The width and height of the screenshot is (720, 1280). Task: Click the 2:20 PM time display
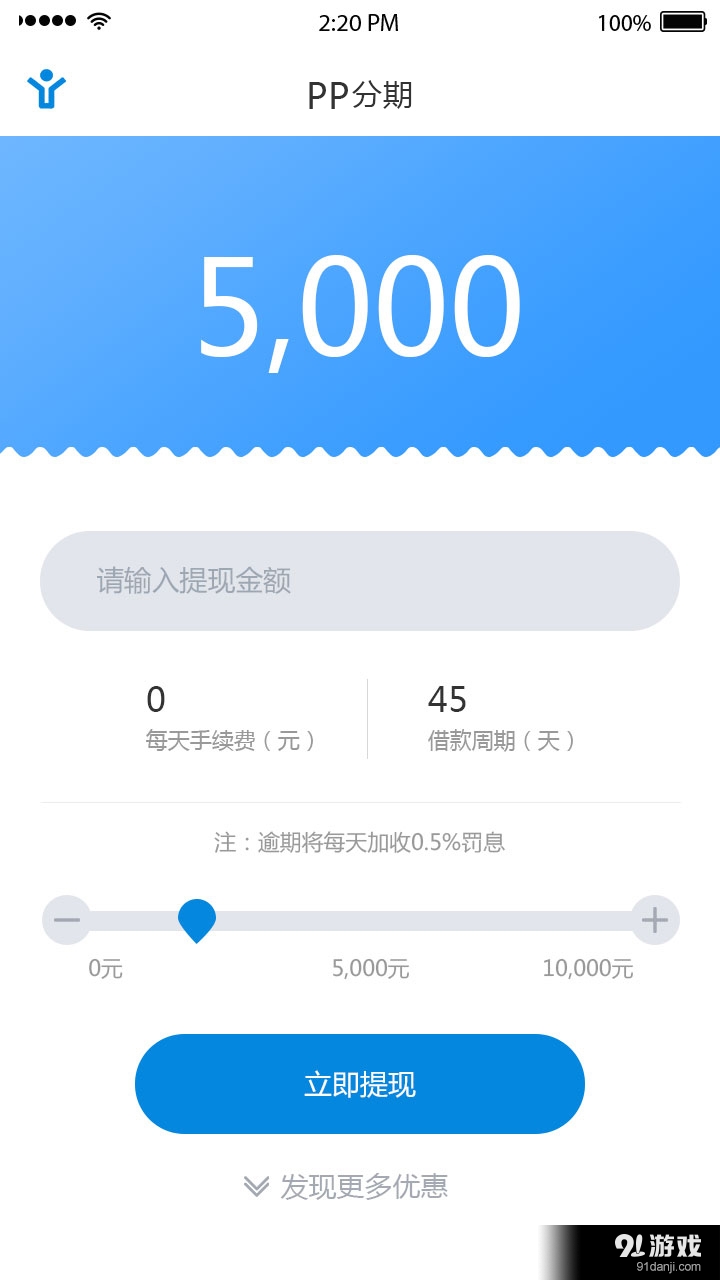(x=360, y=22)
